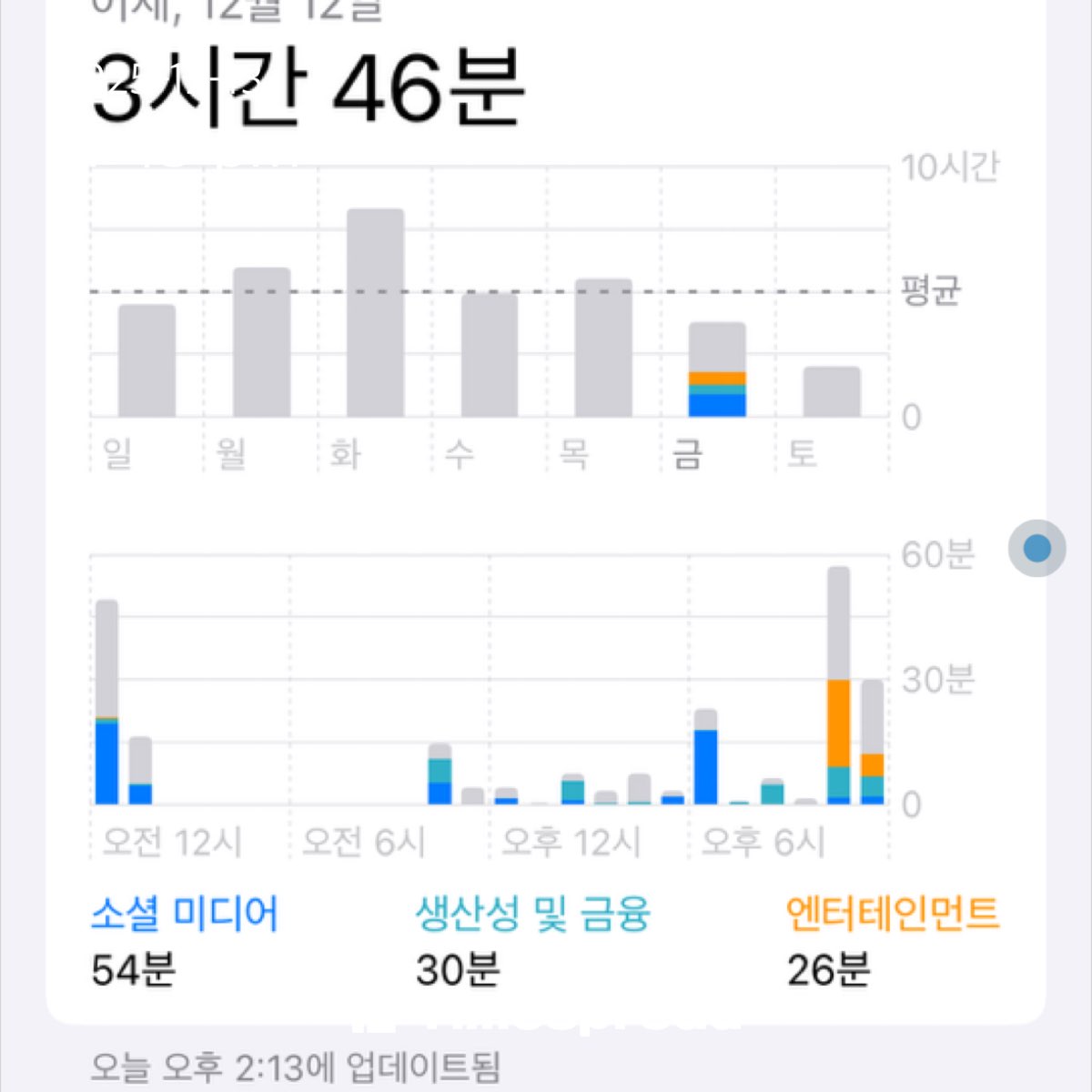Select the Thursday (목) usage bar

603,349
